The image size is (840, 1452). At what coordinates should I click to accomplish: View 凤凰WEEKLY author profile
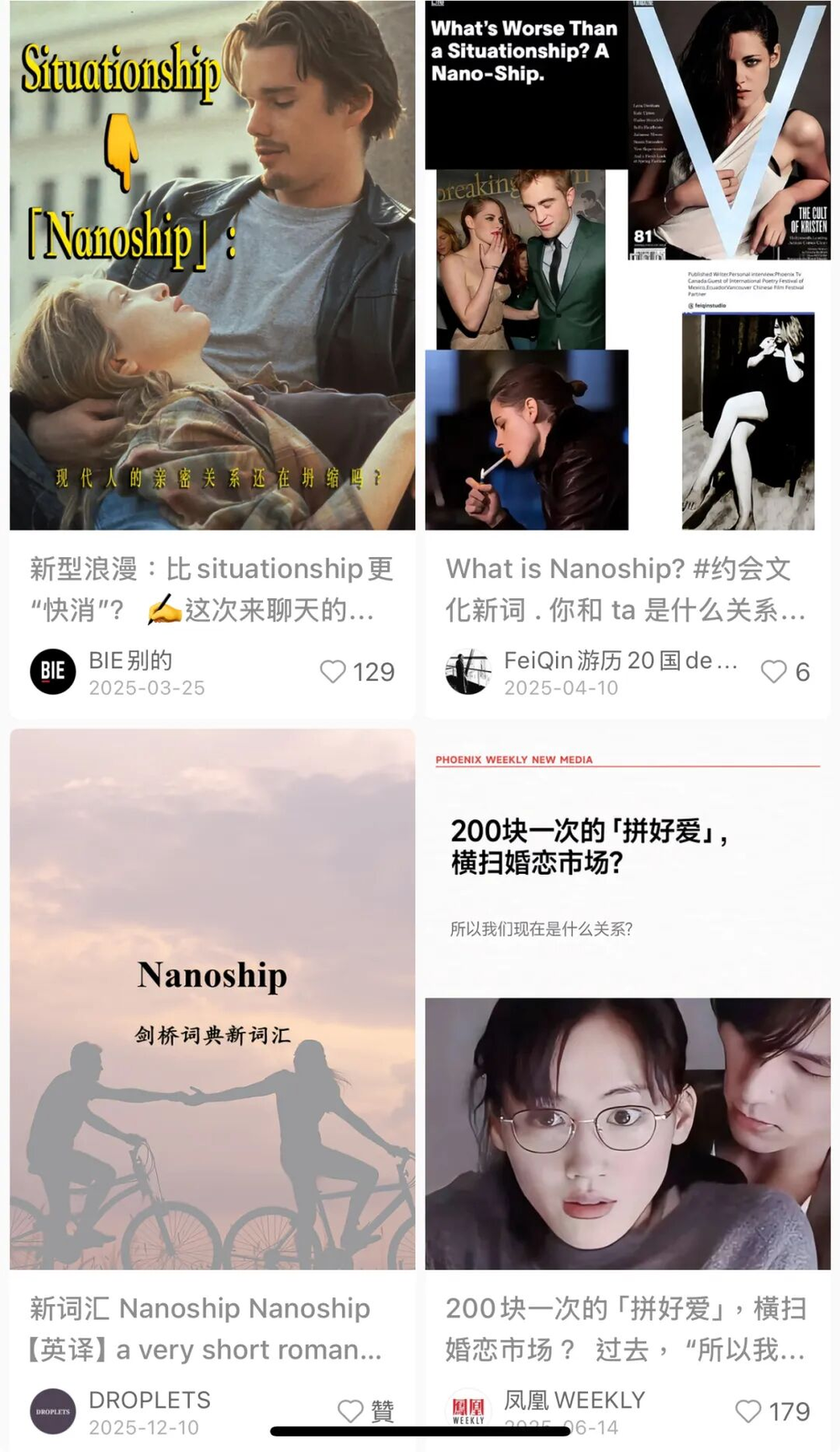468,1411
